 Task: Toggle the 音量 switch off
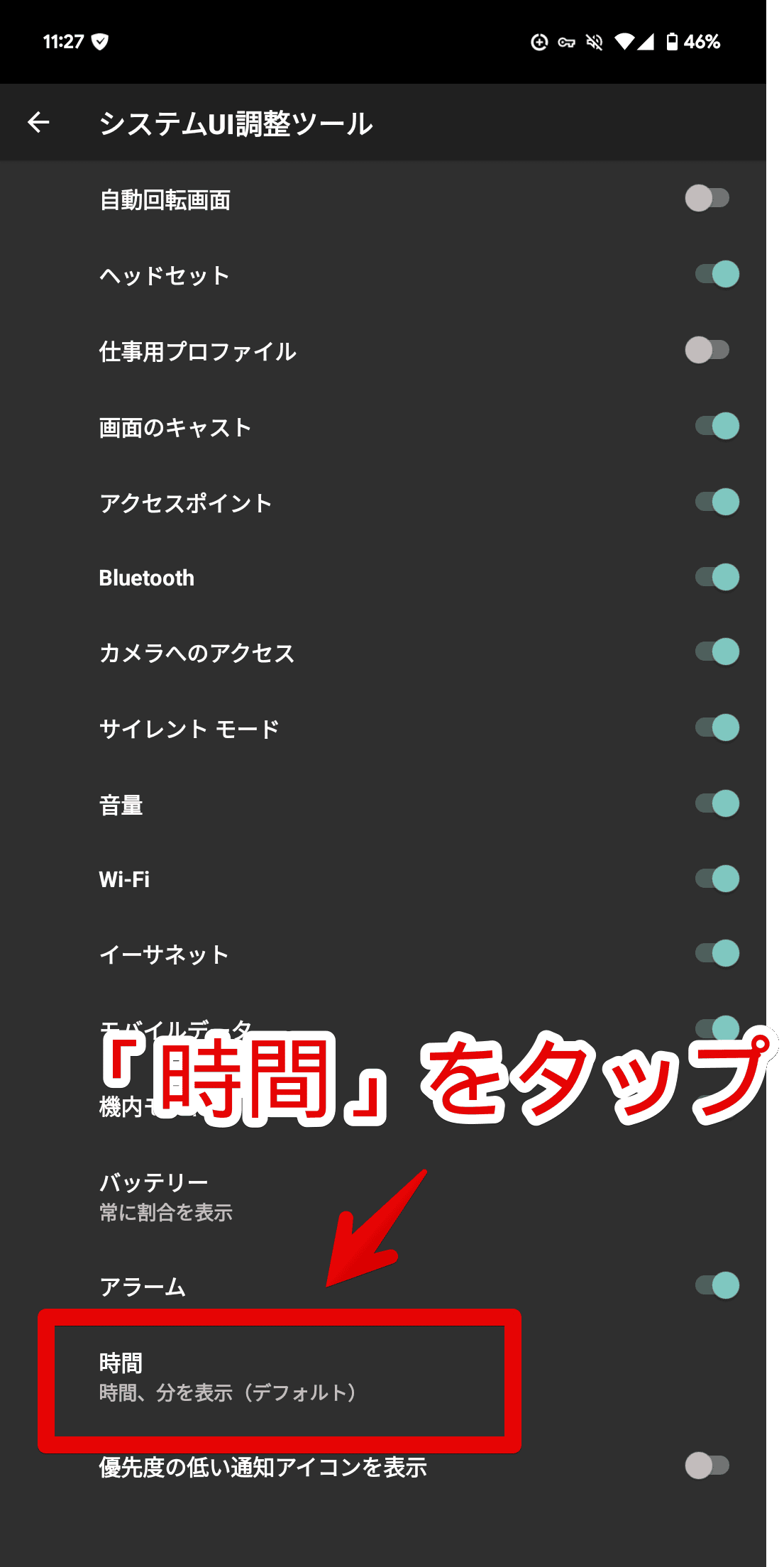(717, 803)
